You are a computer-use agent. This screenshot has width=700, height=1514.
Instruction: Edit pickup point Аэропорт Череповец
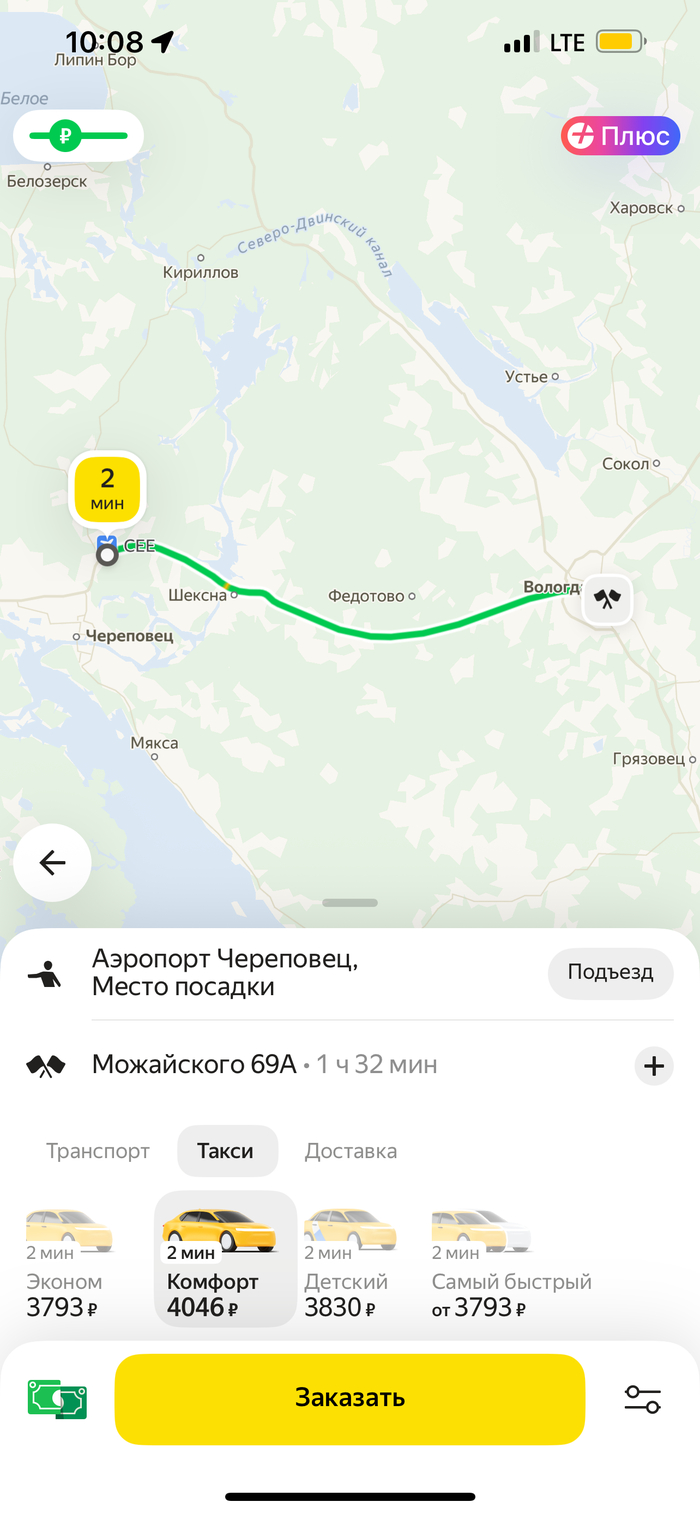tap(225, 973)
